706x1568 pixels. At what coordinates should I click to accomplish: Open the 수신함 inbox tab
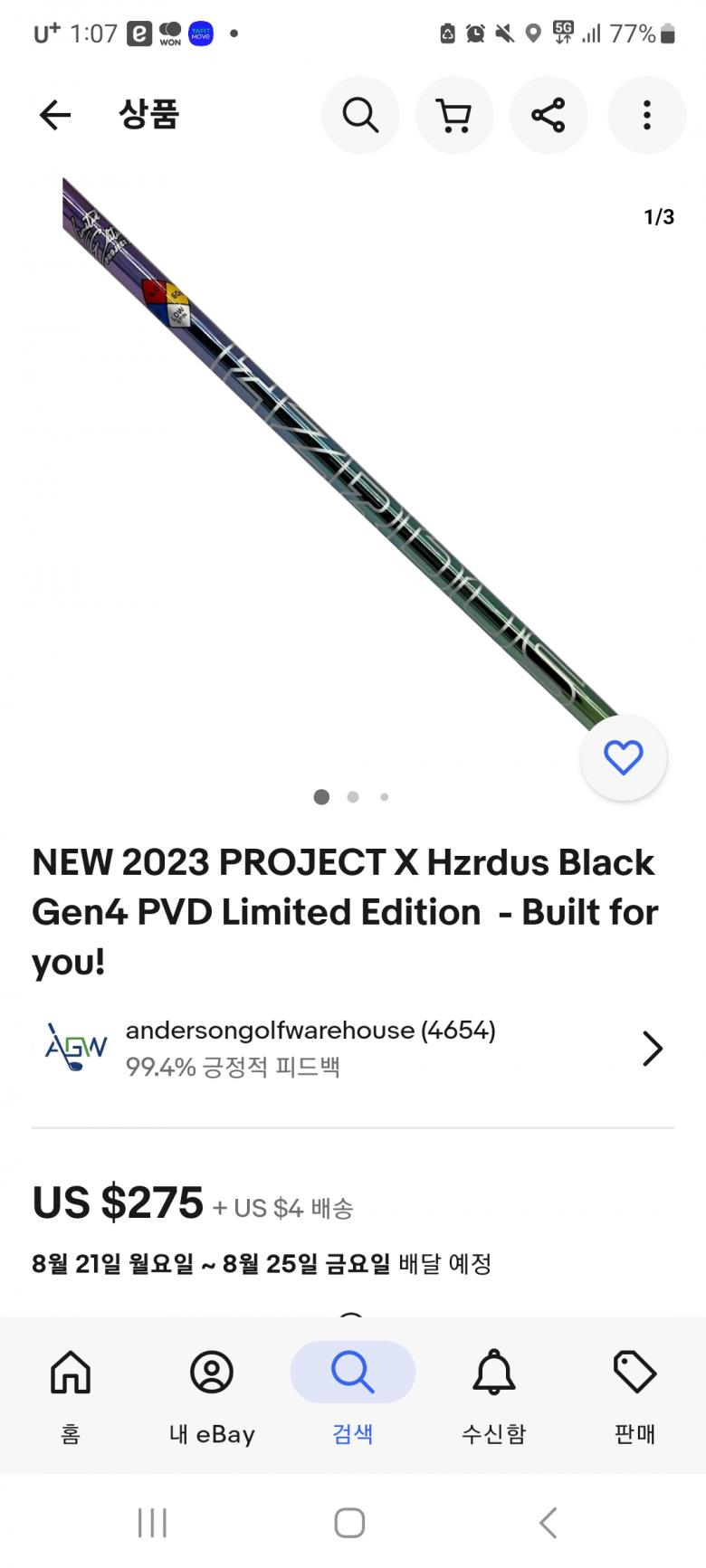(494, 1393)
